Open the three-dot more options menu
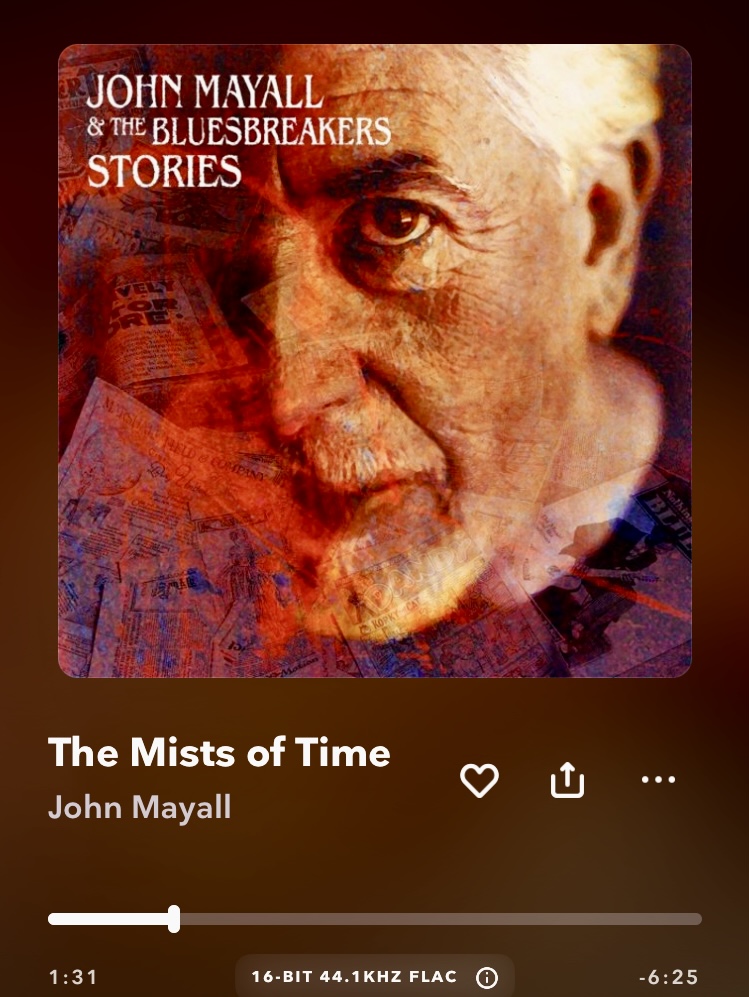Image resolution: width=749 pixels, height=997 pixels. click(x=658, y=779)
